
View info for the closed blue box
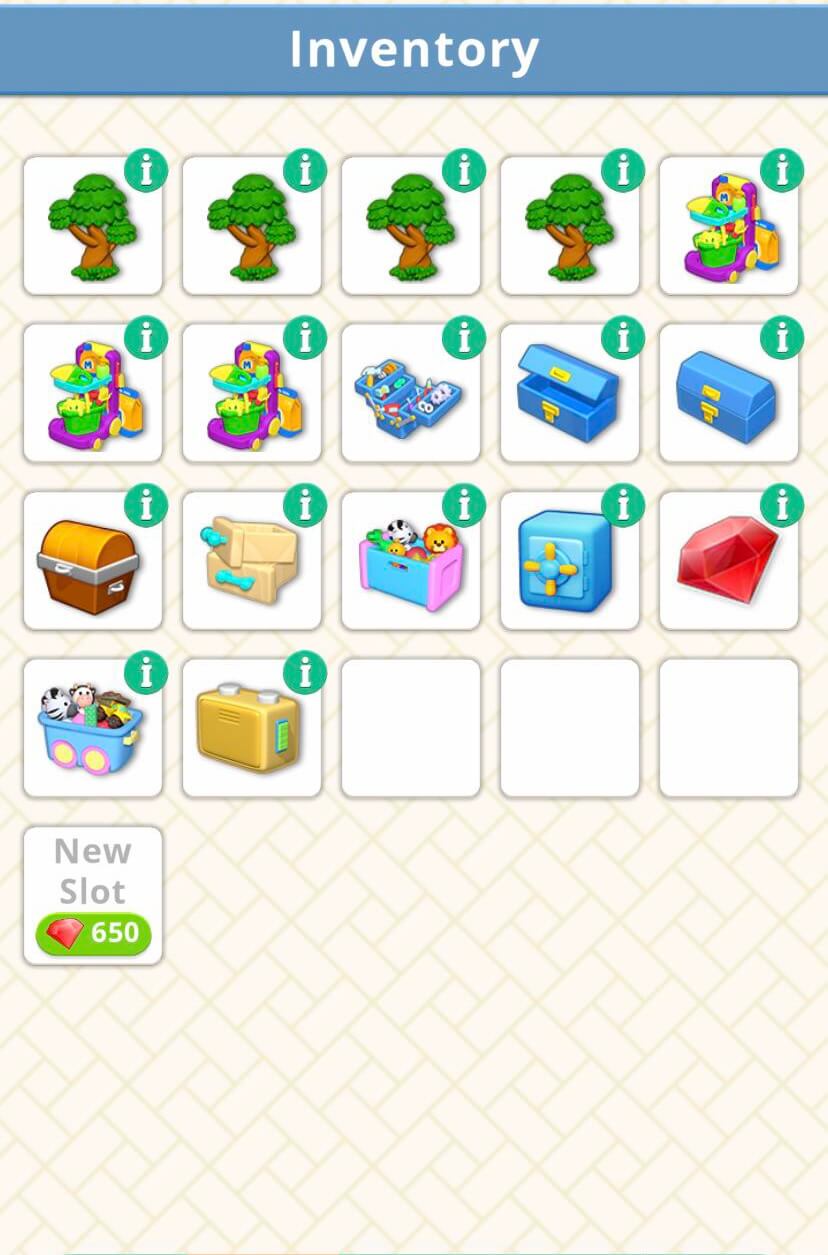(782, 338)
